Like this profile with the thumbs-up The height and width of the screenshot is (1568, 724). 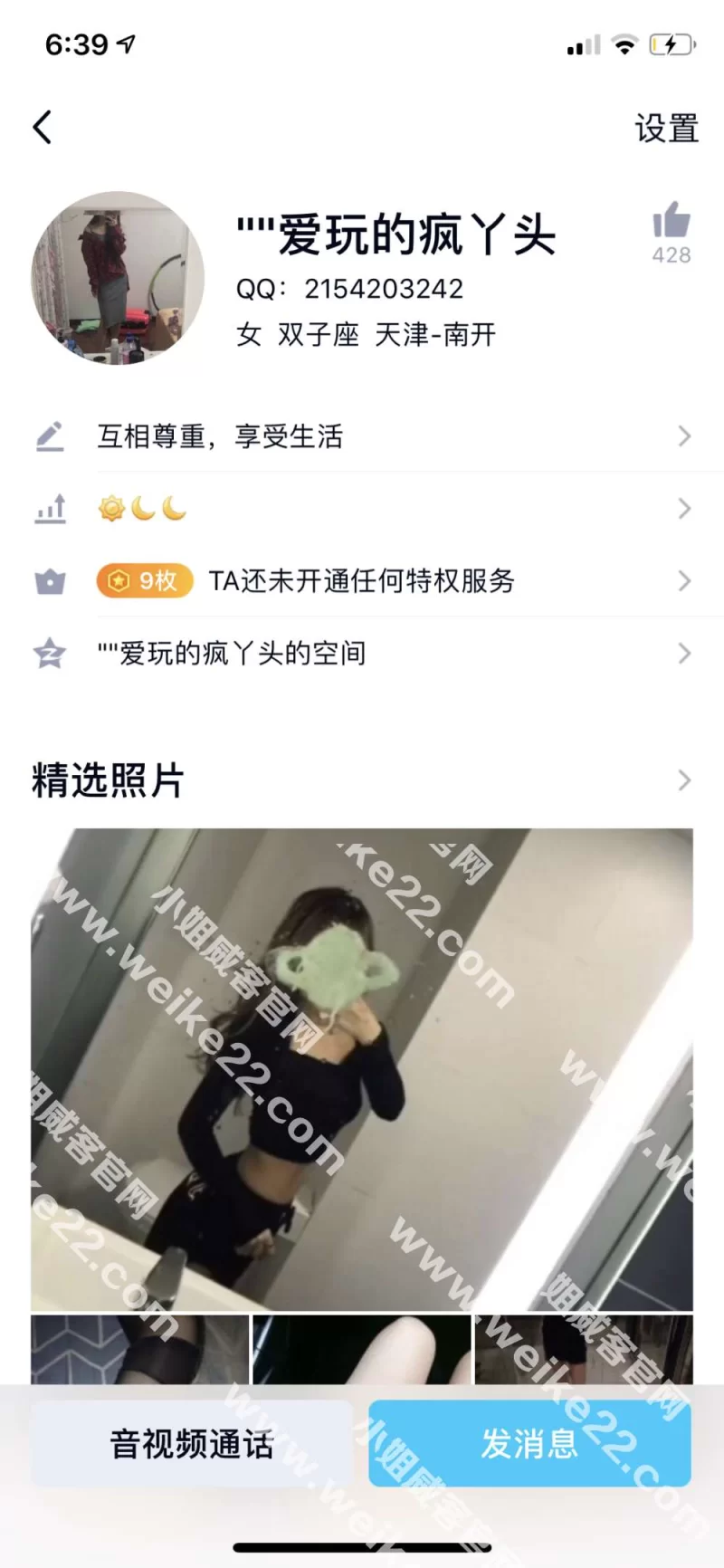tap(671, 223)
